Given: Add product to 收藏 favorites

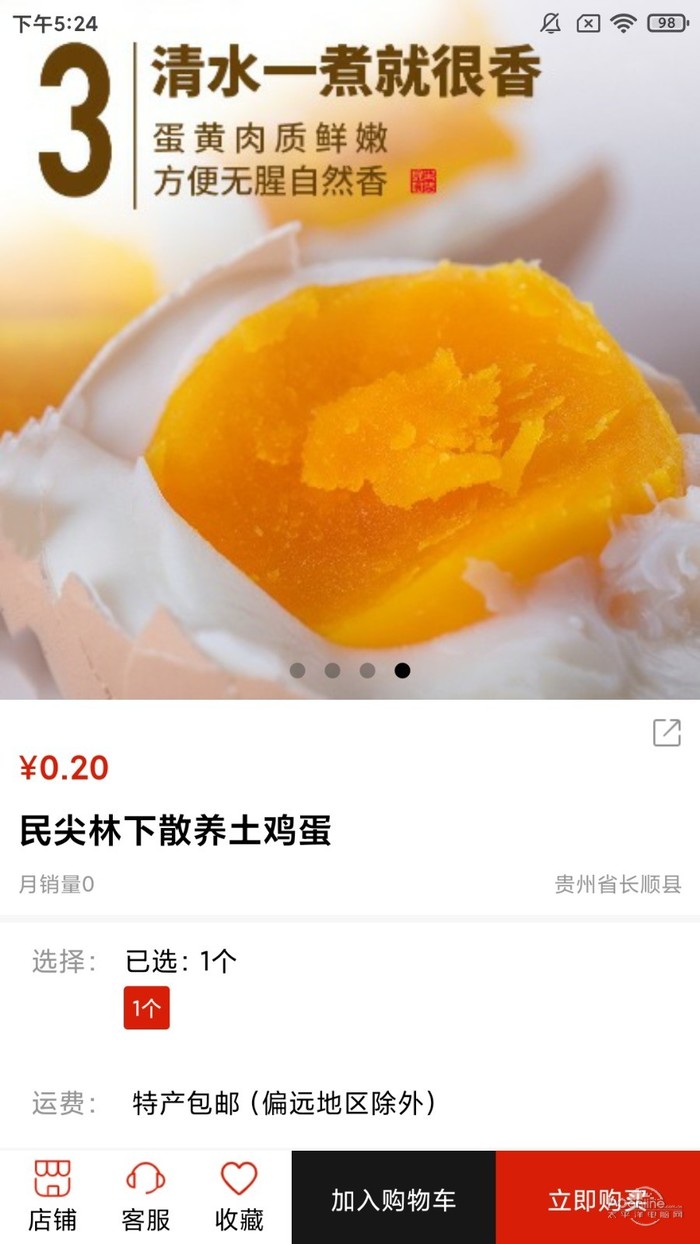Looking at the screenshot, I should coord(239,1196).
